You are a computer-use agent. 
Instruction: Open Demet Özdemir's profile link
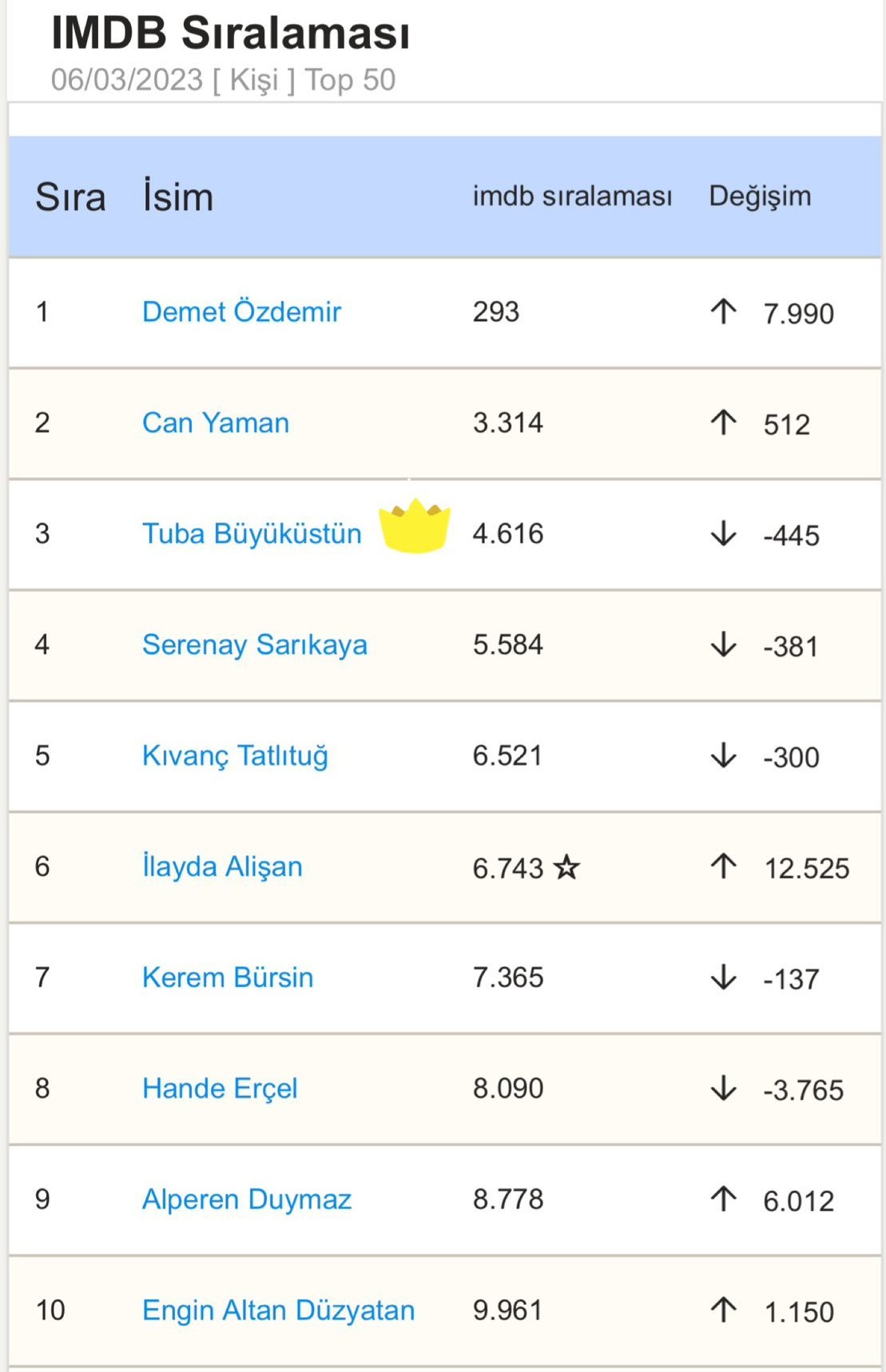click(241, 311)
